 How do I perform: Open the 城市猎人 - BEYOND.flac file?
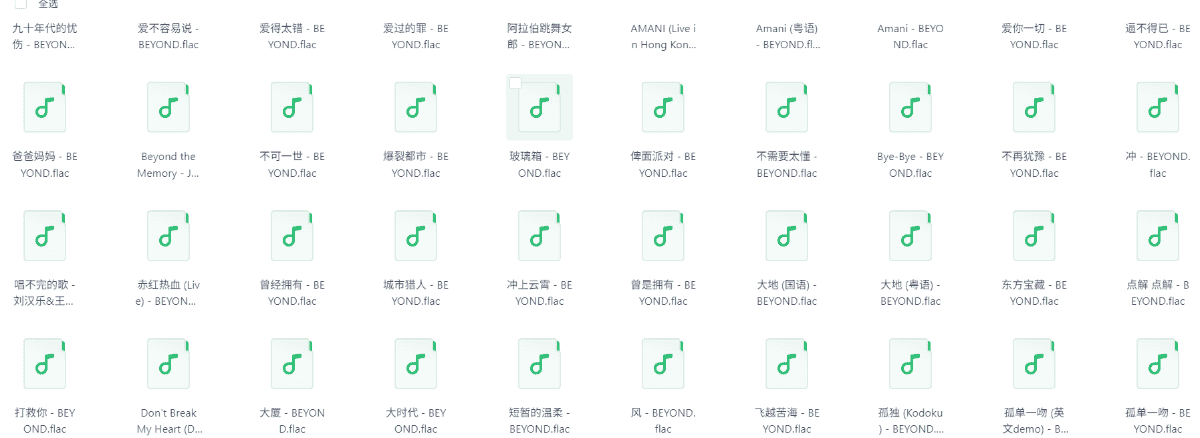[416, 236]
